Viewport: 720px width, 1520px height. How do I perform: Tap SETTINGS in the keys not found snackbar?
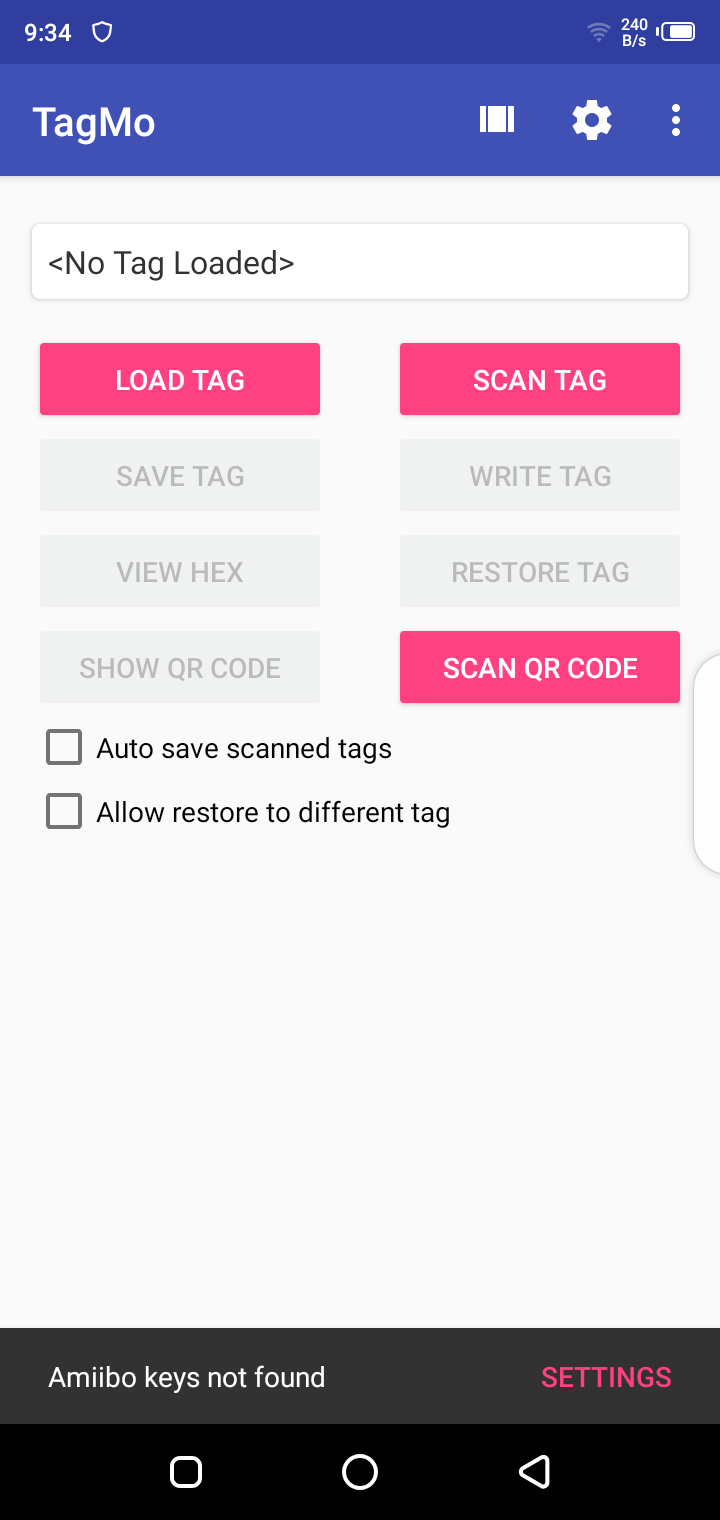coord(606,1377)
